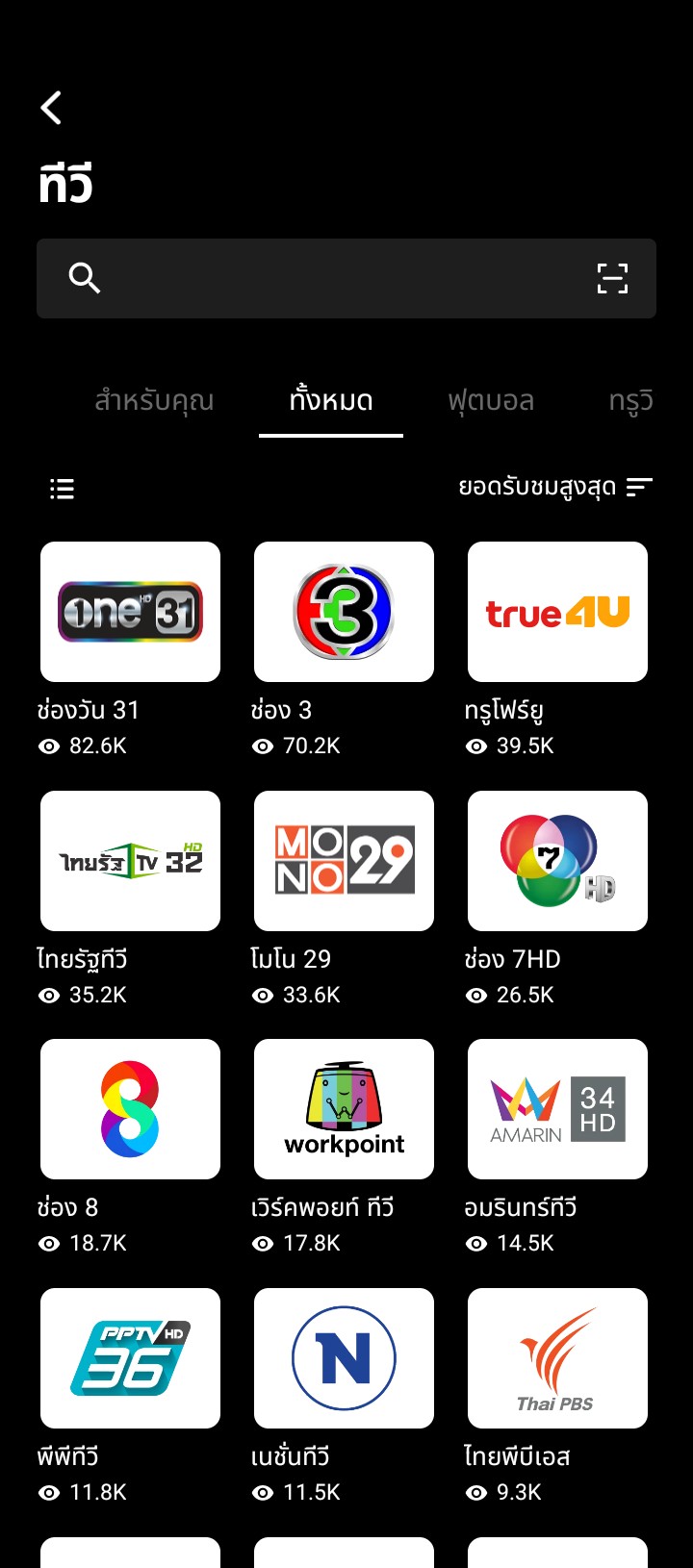Image resolution: width=693 pixels, height=1568 pixels.
Task: Toggle list view with the list icon
Action: (62, 489)
